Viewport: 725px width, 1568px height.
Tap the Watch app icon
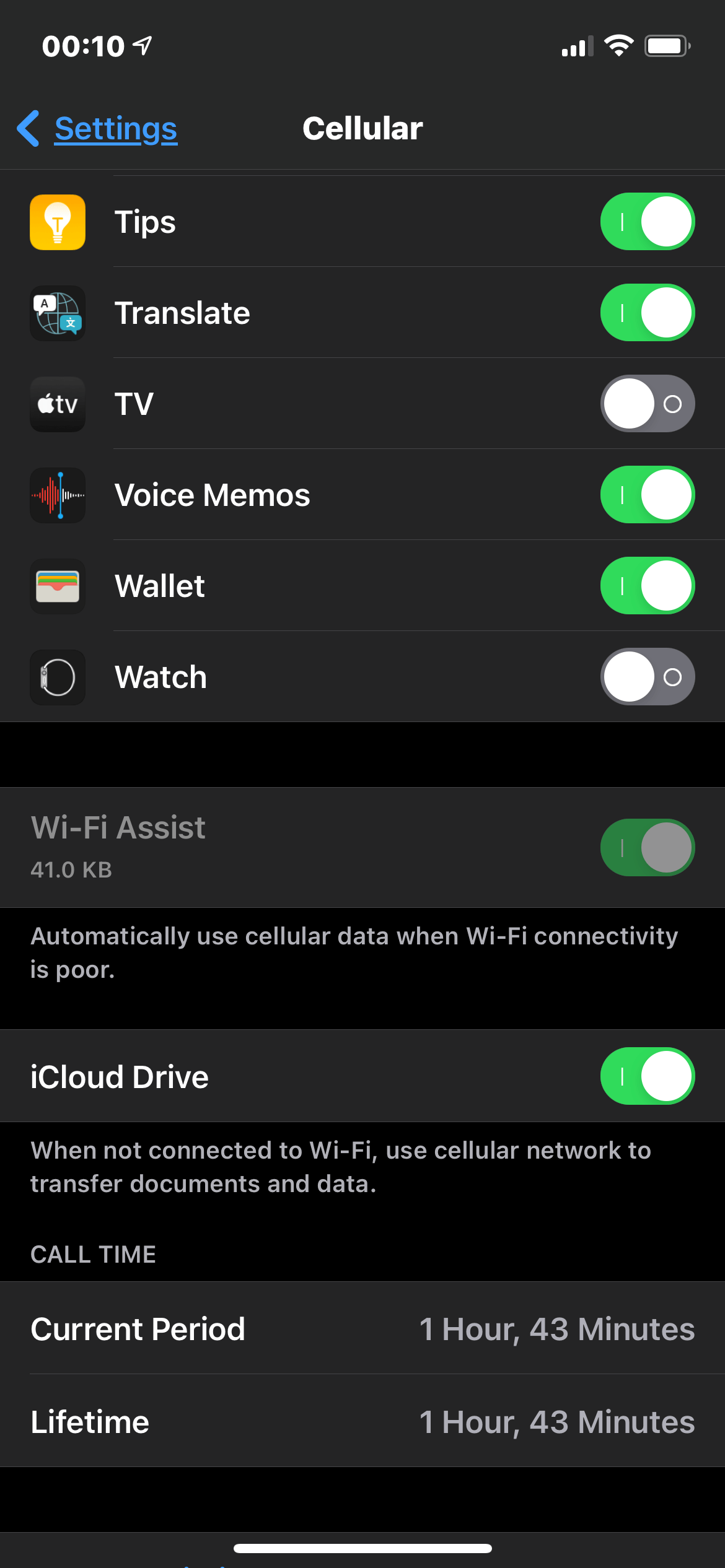pyautogui.click(x=57, y=677)
